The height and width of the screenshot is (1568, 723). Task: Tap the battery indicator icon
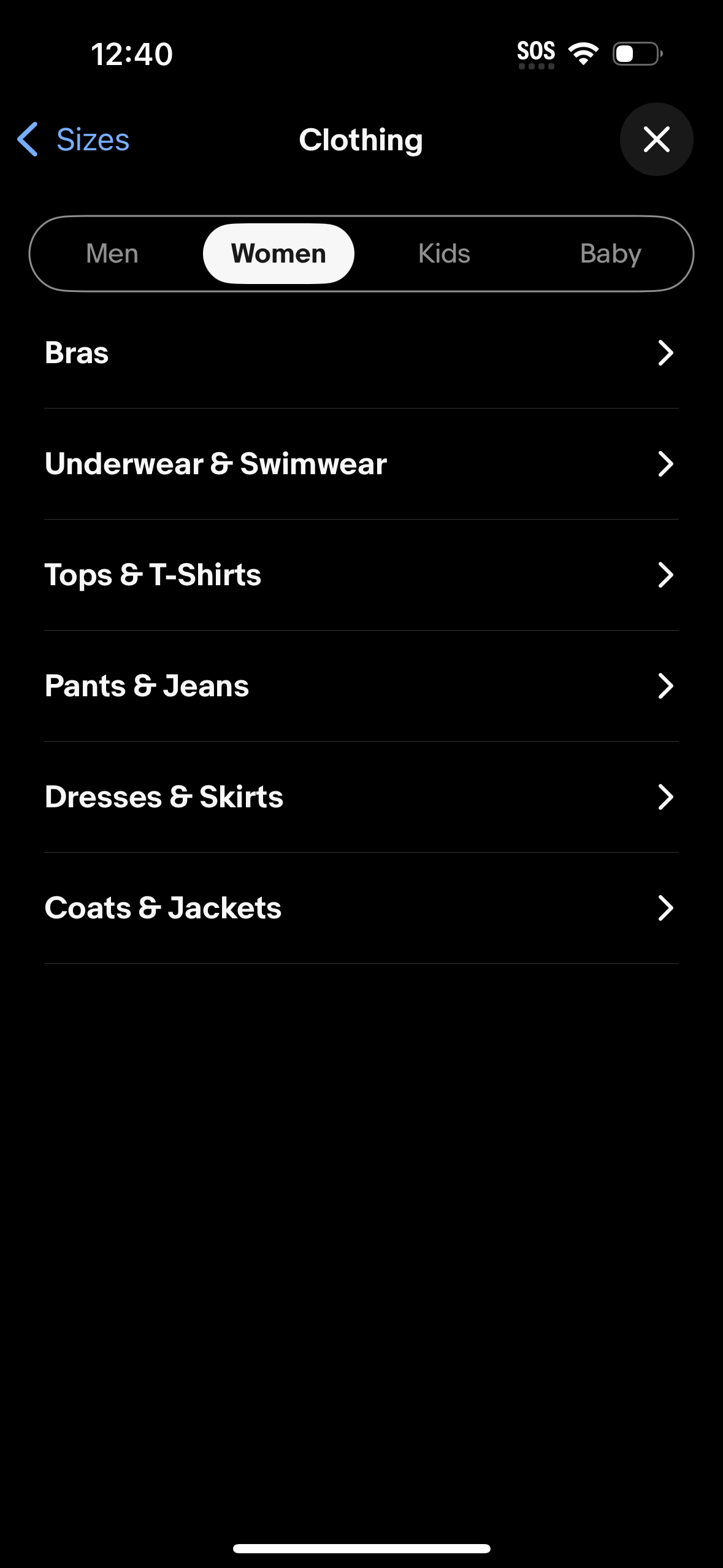coord(635,54)
